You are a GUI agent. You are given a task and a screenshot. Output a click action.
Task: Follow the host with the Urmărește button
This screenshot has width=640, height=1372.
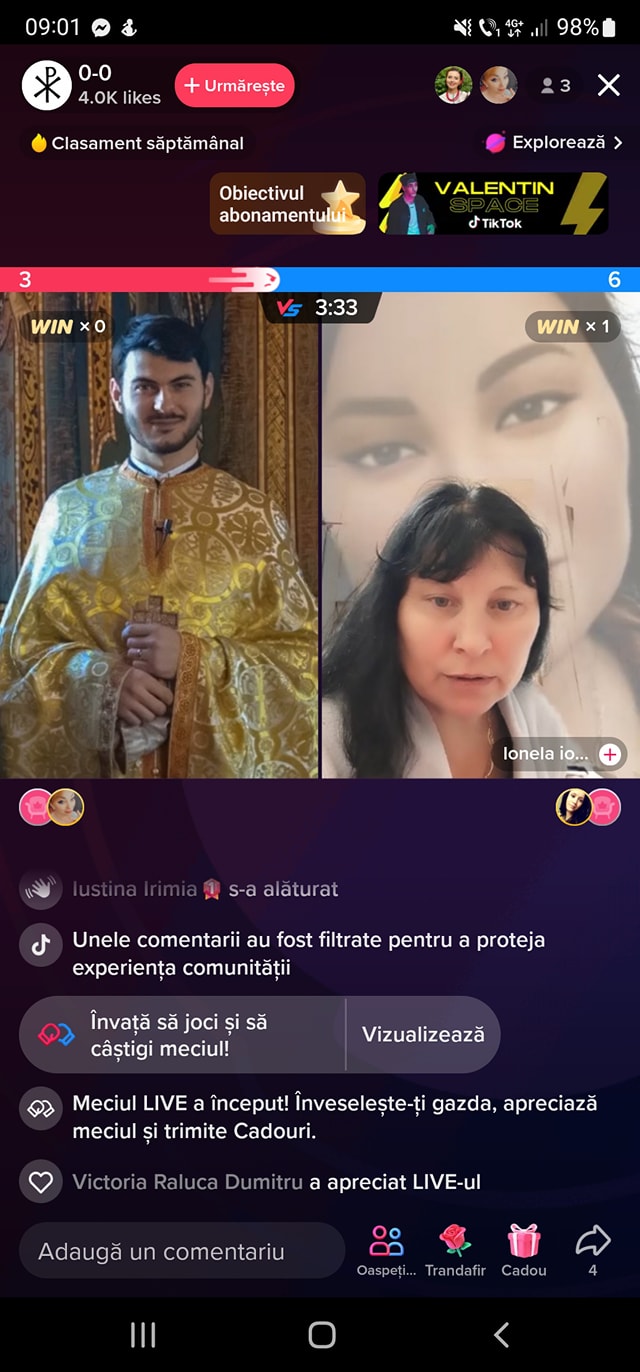coord(234,86)
